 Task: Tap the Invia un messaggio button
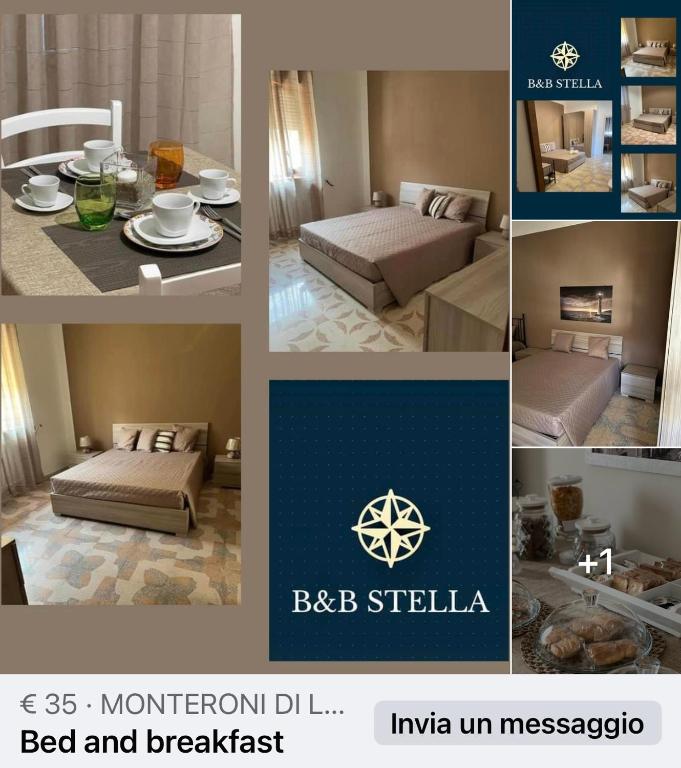point(517,723)
